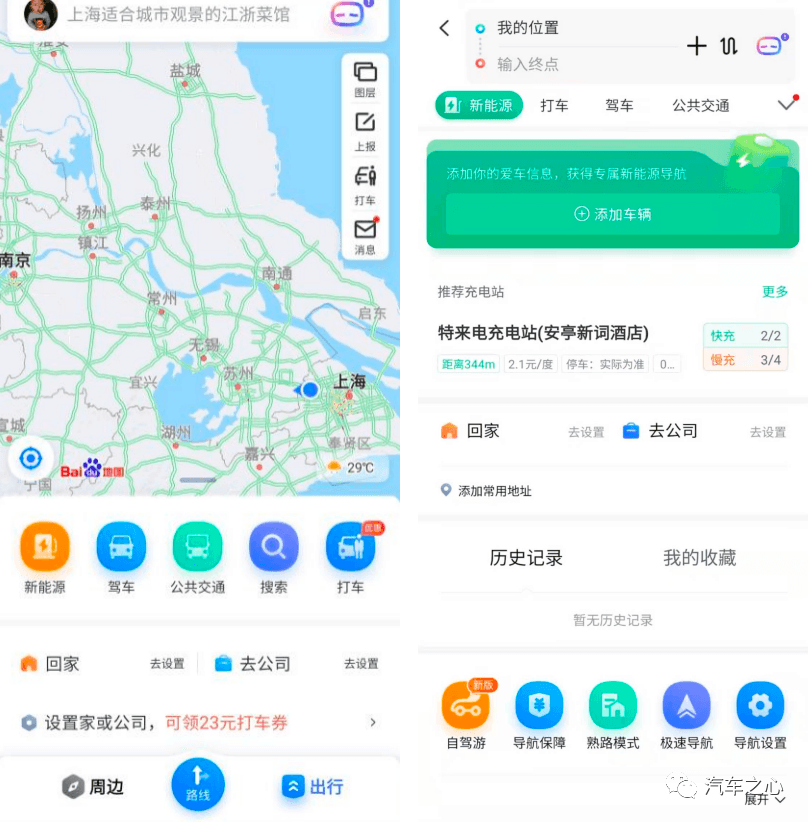The image size is (810, 822).
Task: Tap the 上报 report button
Action: pyautogui.click(x=365, y=131)
